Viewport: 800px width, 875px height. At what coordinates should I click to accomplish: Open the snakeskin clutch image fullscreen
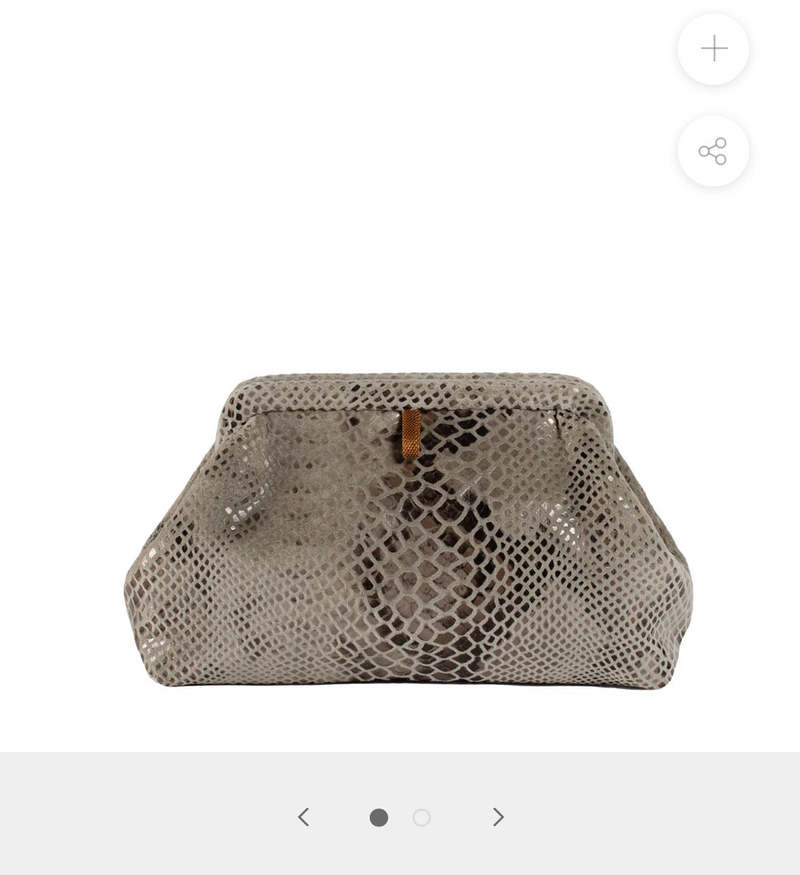(408, 530)
